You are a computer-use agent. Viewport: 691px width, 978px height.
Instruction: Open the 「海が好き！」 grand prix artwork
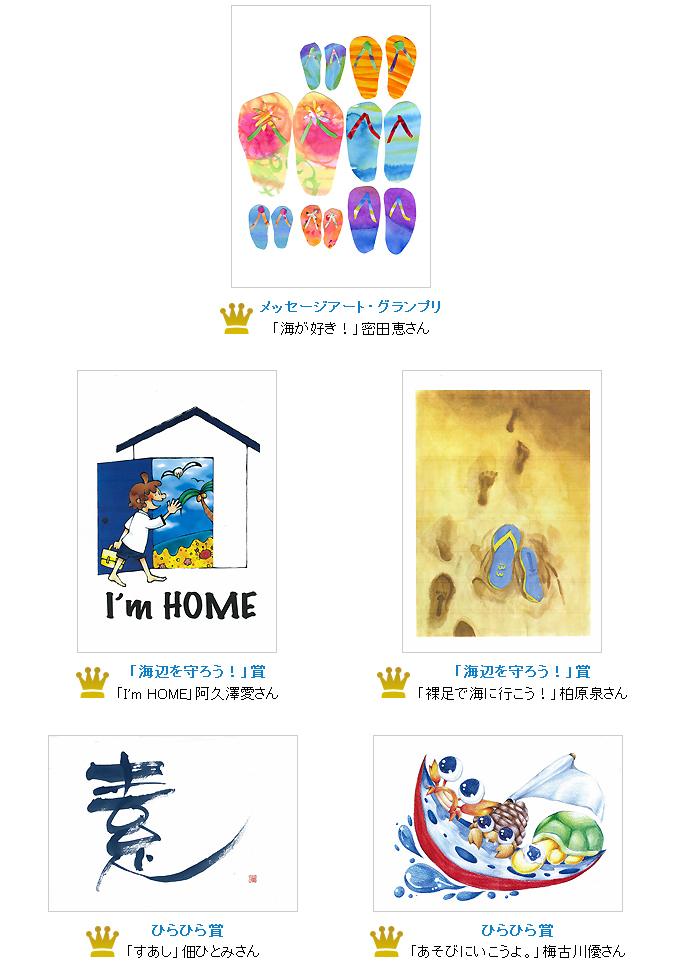331,146
